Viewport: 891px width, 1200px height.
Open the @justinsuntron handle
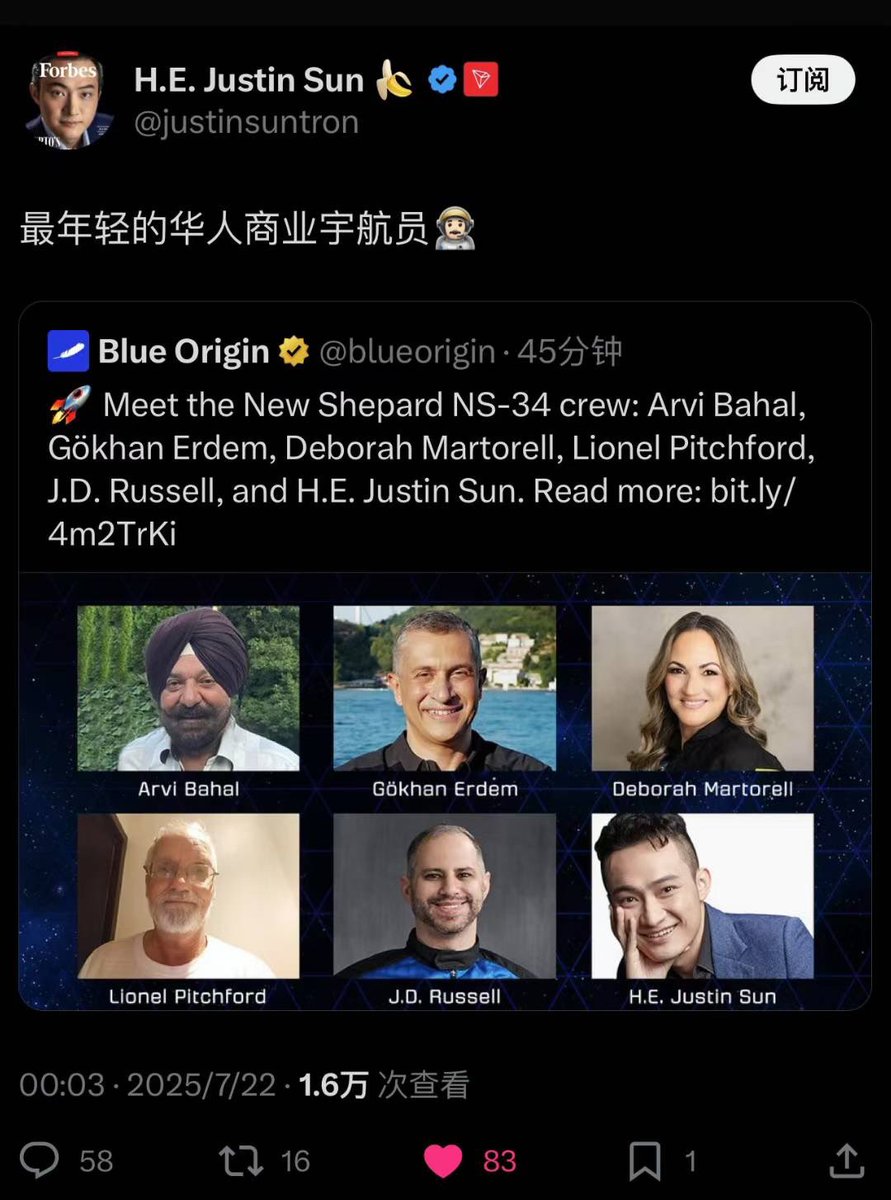[246, 123]
